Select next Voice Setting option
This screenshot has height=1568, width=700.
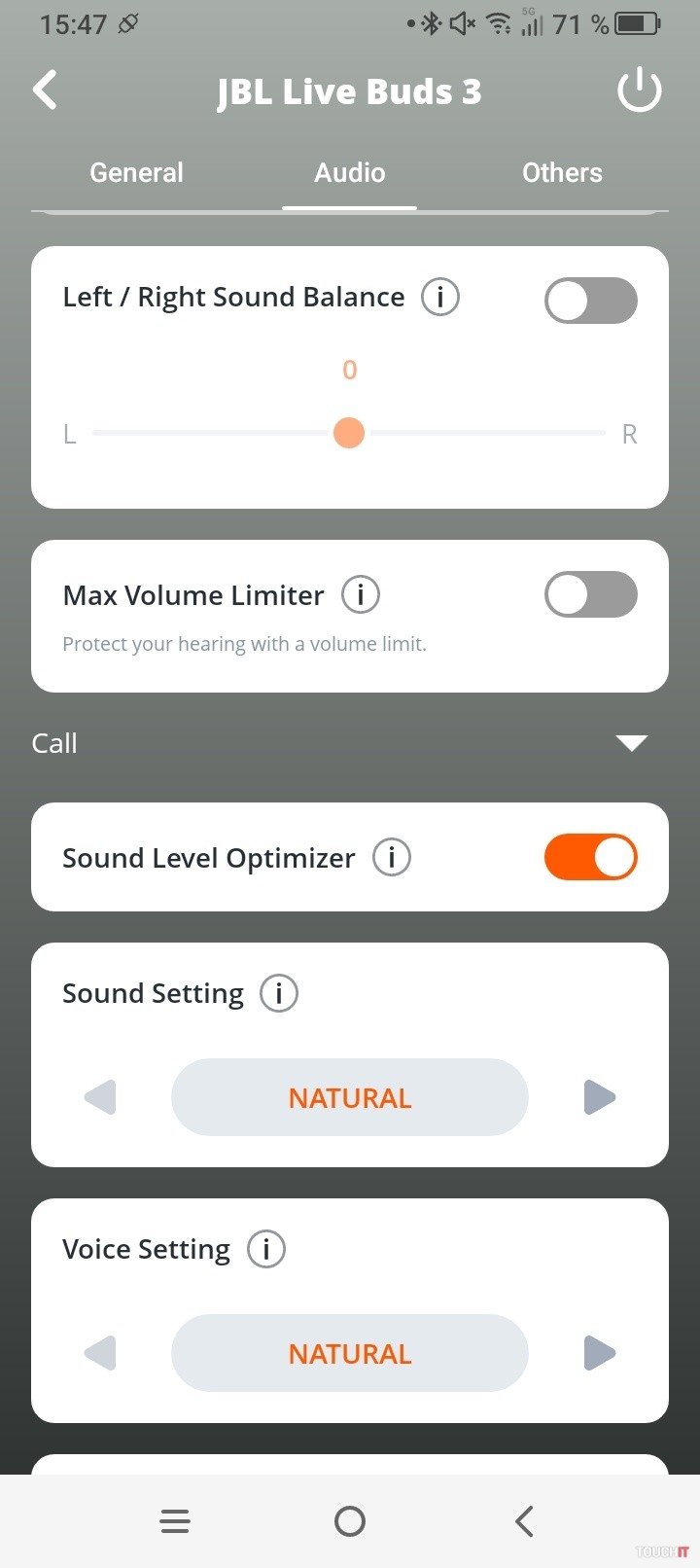pyautogui.click(x=599, y=1352)
